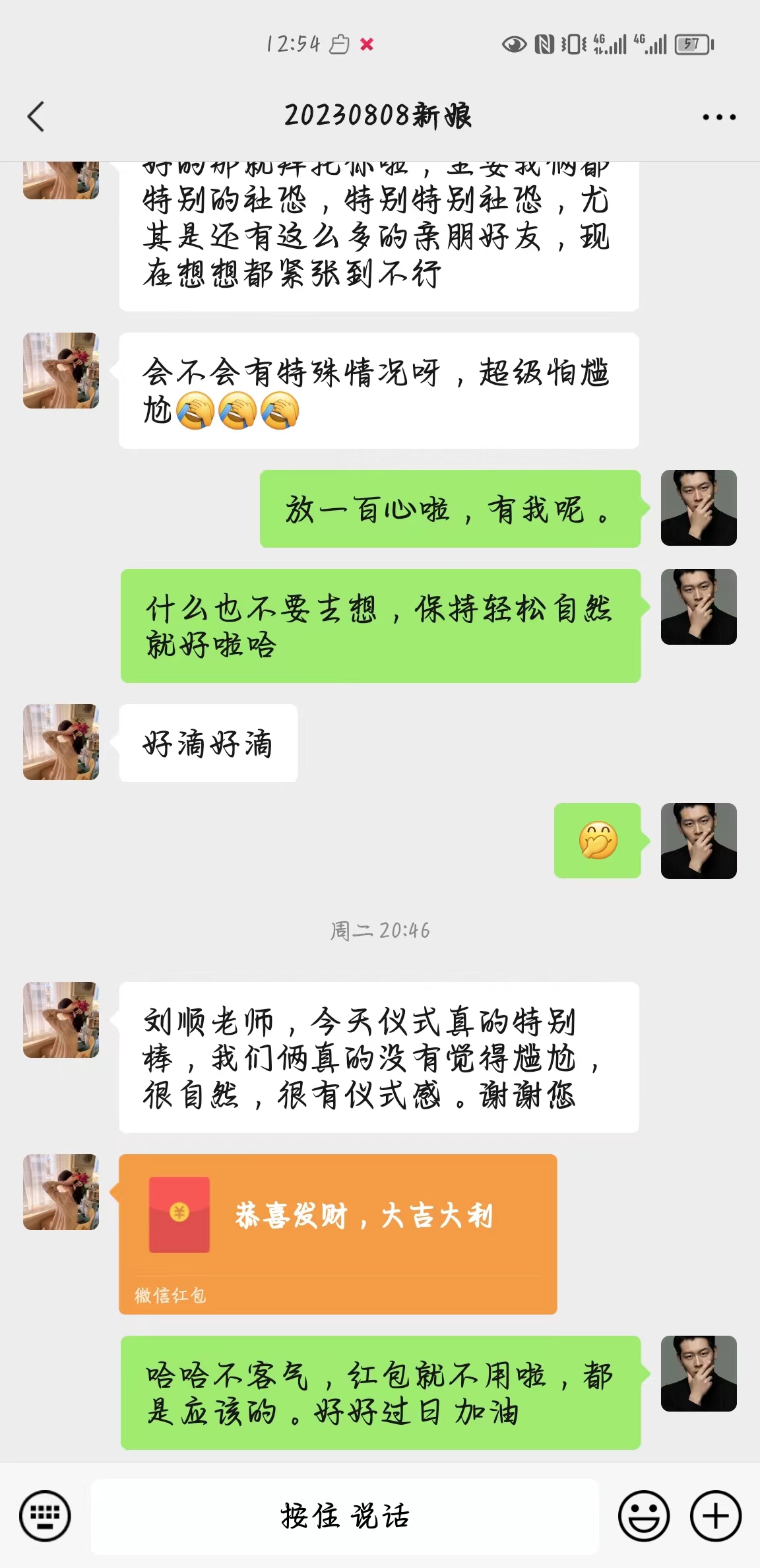Open the plus attachment menu
This screenshot has width=760, height=1568.
click(x=716, y=1515)
